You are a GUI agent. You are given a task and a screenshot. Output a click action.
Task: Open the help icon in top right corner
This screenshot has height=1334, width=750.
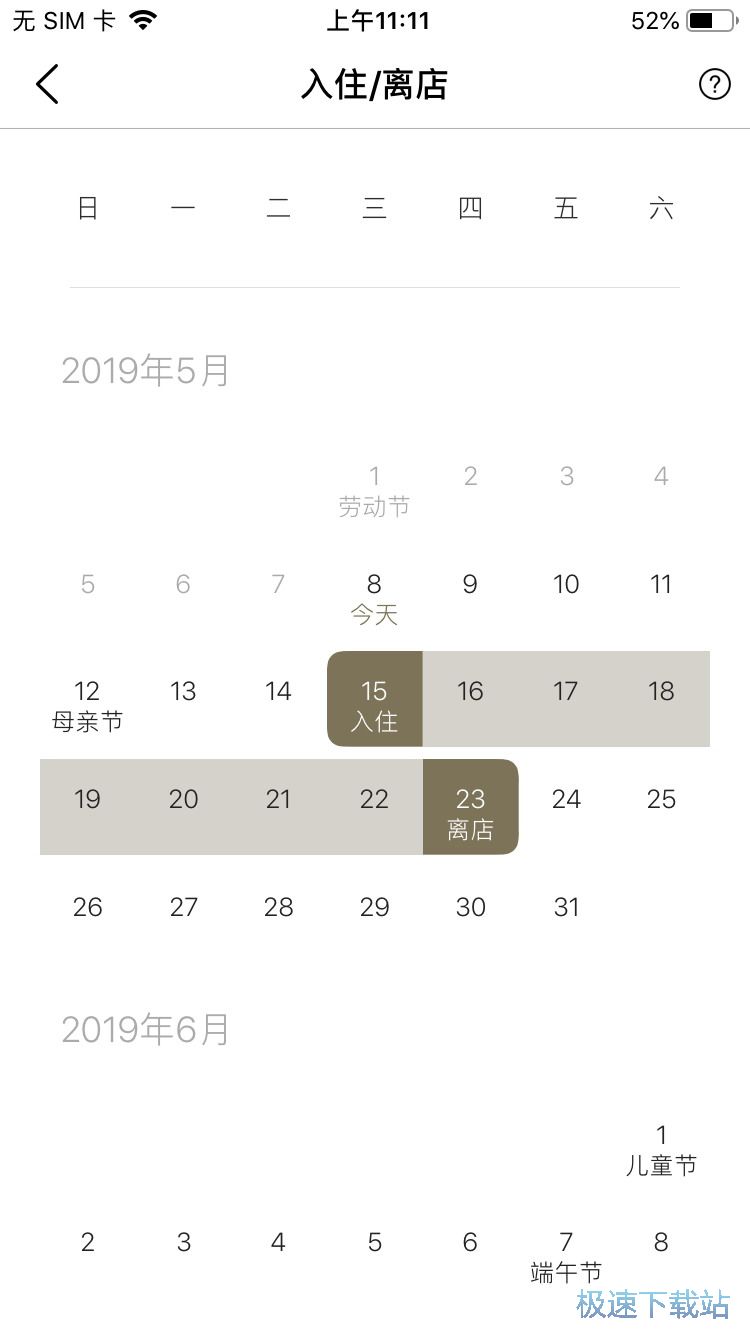tap(714, 84)
